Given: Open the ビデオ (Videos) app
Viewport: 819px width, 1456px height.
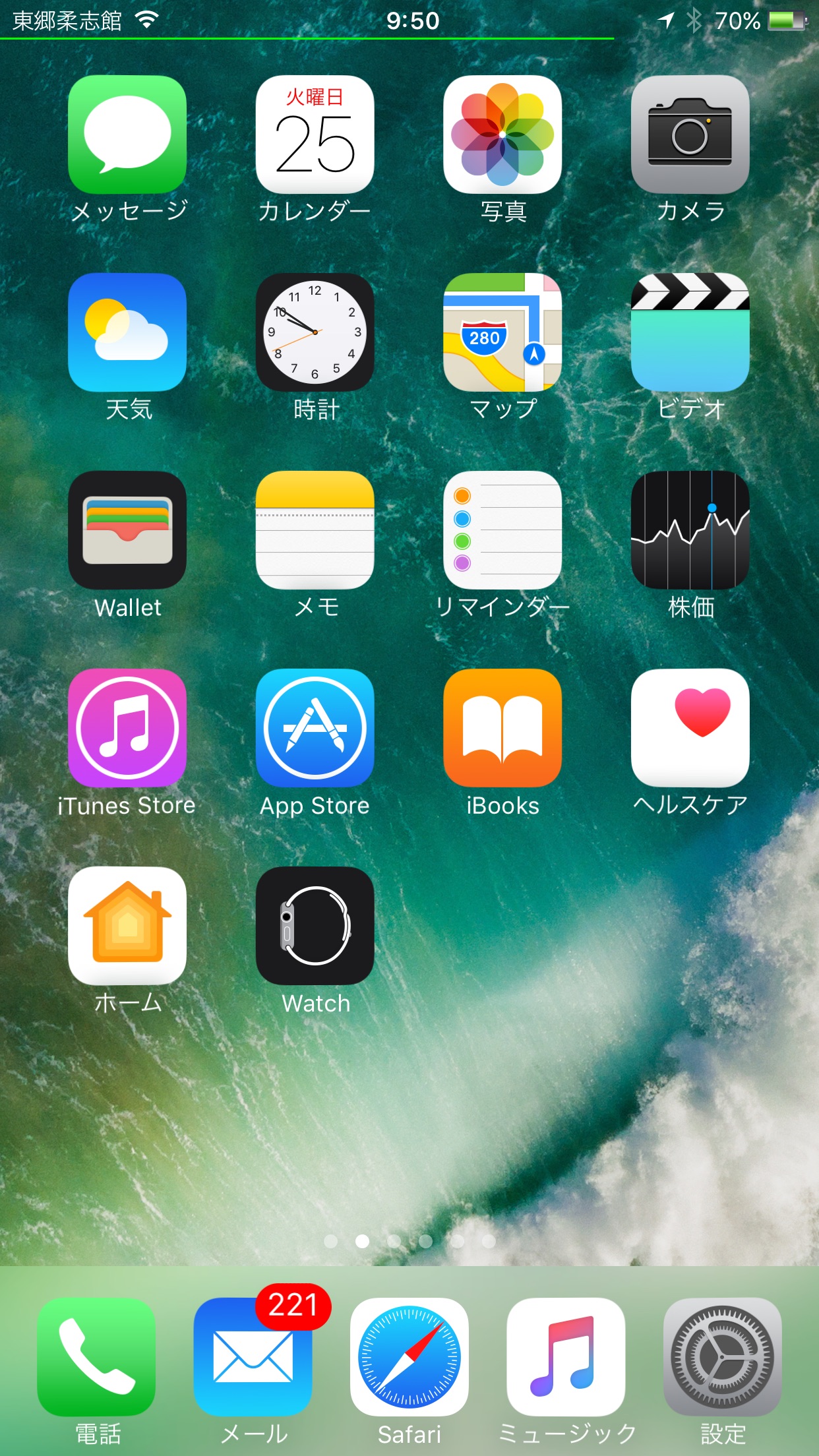Looking at the screenshot, I should click(690, 332).
